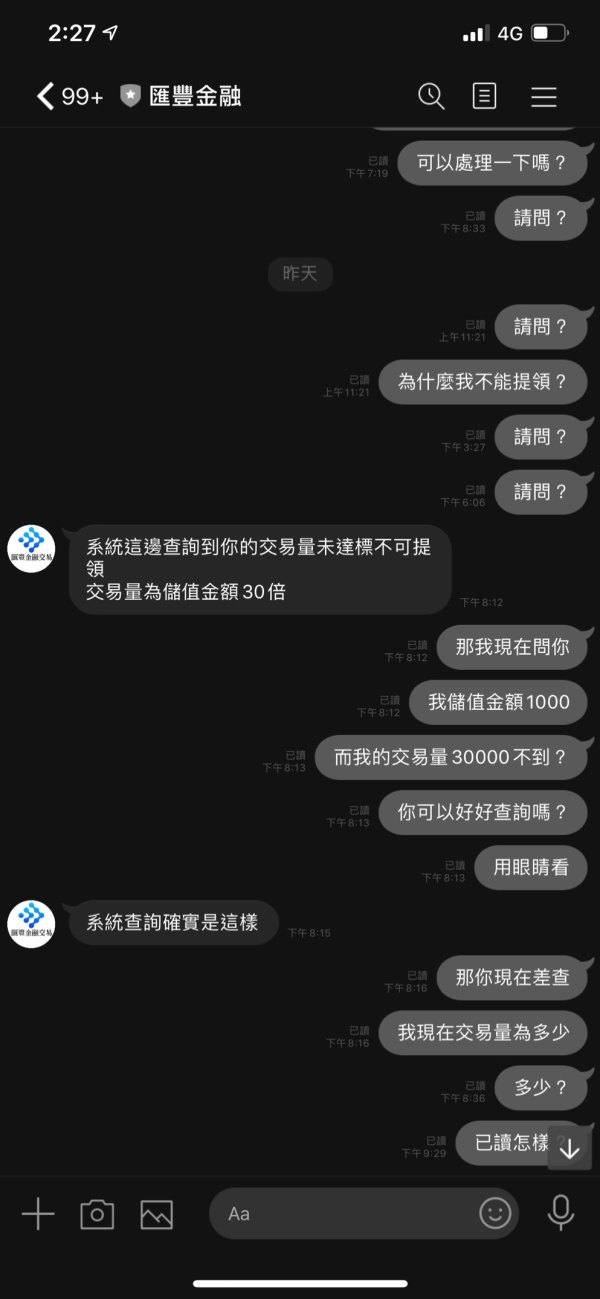The width and height of the screenshot is (600, 1299).
Task: Search within this chat
Action: (431, 96)
